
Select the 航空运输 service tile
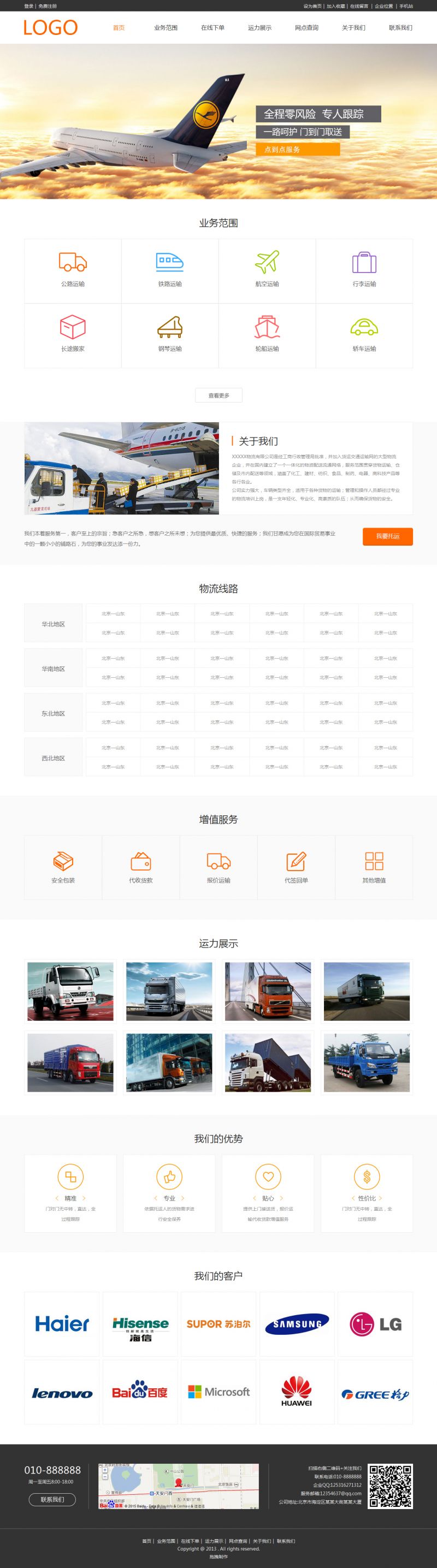click(267, 271)
